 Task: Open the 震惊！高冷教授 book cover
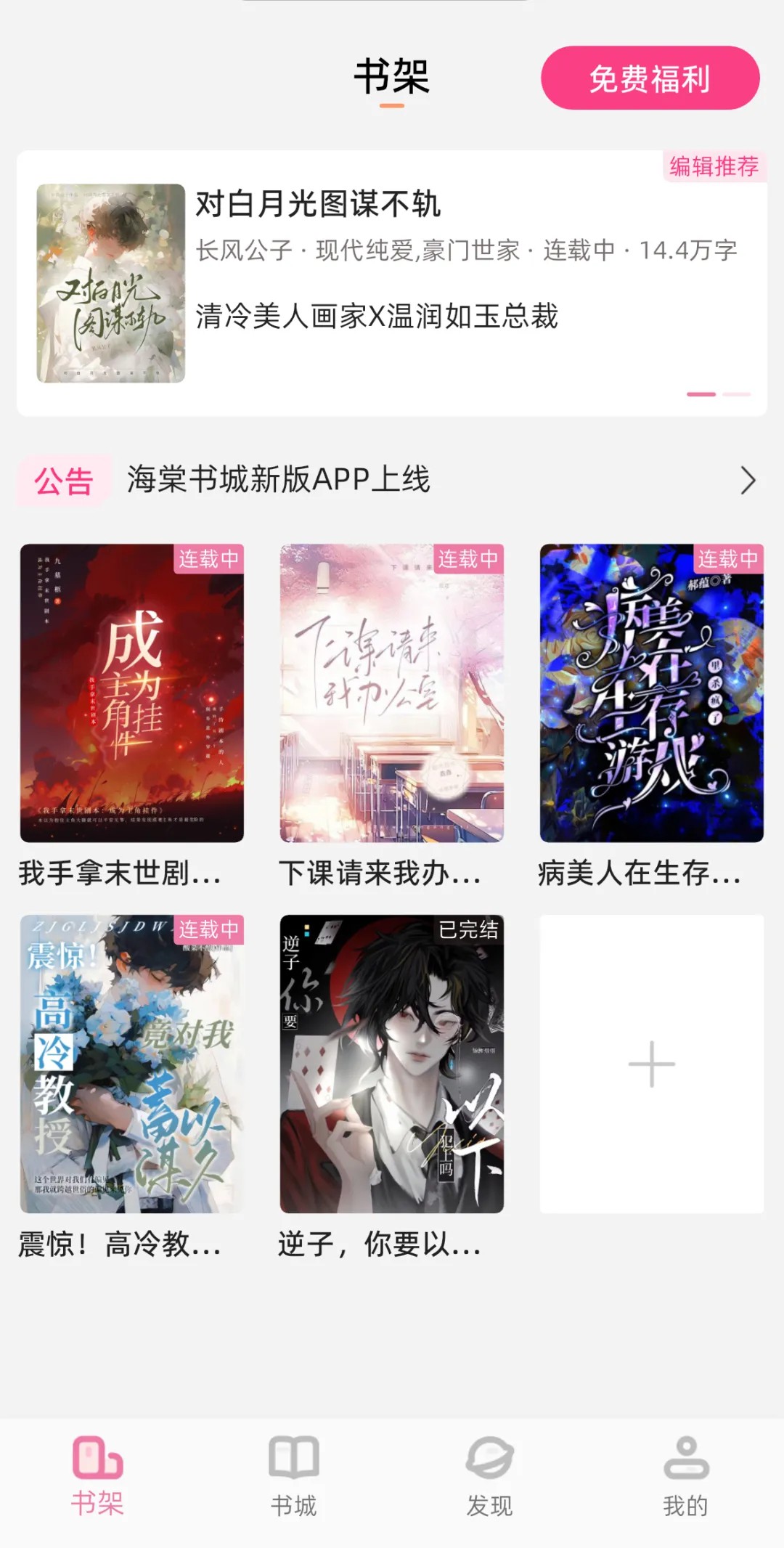[x=131, y=1062]
